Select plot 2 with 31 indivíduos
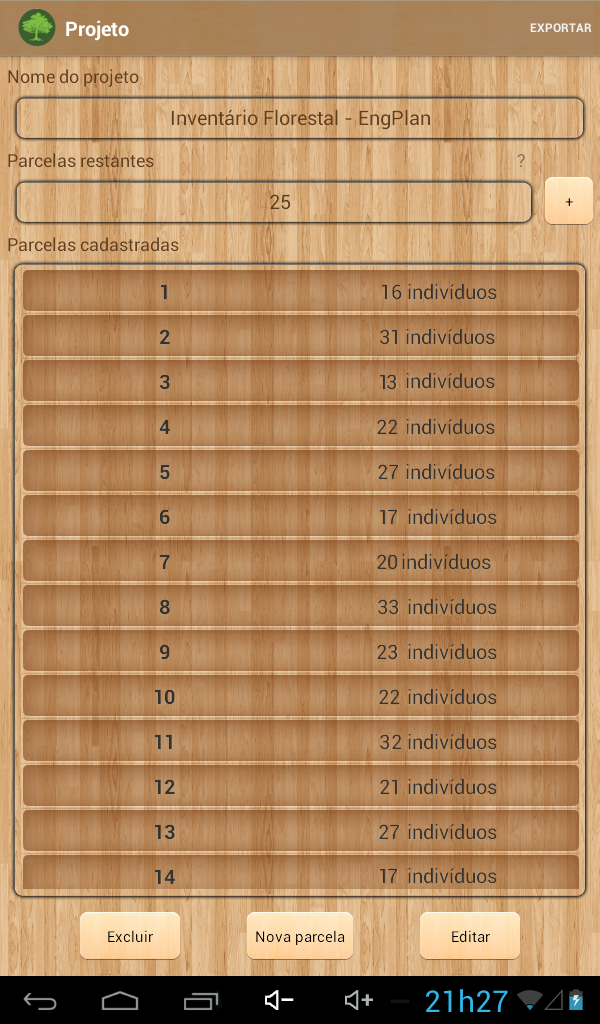 pyautogui.click(x=301, y=336)
